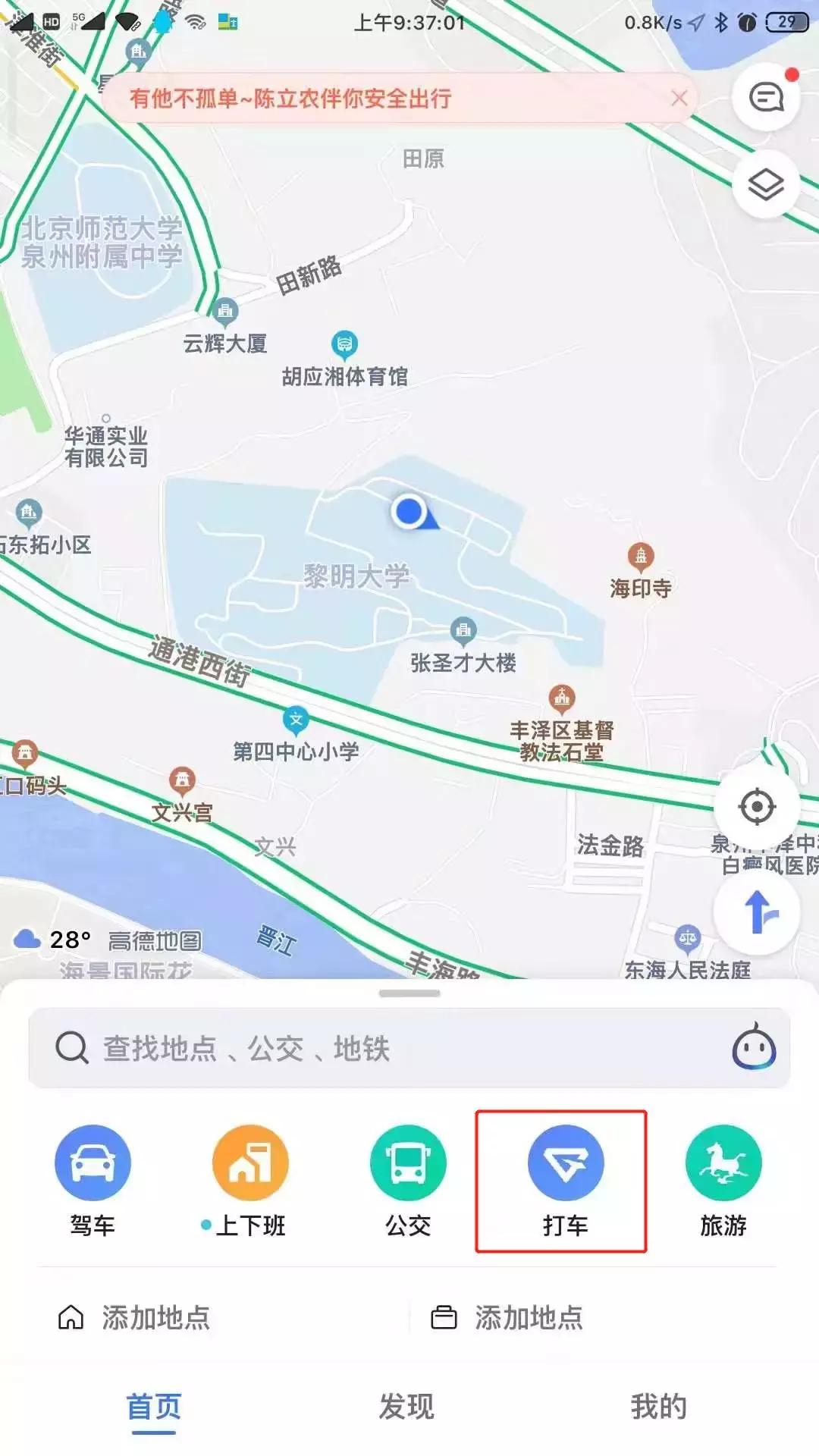Open the 上下班 commute feature
The image size is (819, 1456).
(250, 1161)
